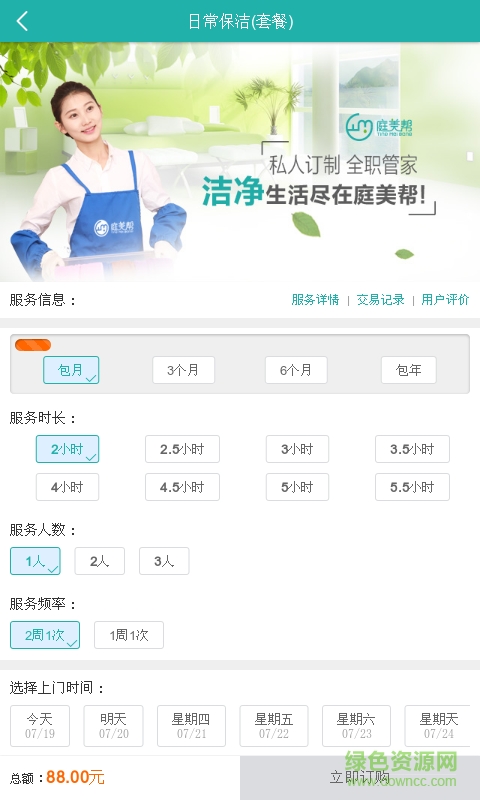Select 5.5小时 service duration
Image resolution: width=480 pixels, height=800 pixels.
pyautogui.click(x=412, y=487)
